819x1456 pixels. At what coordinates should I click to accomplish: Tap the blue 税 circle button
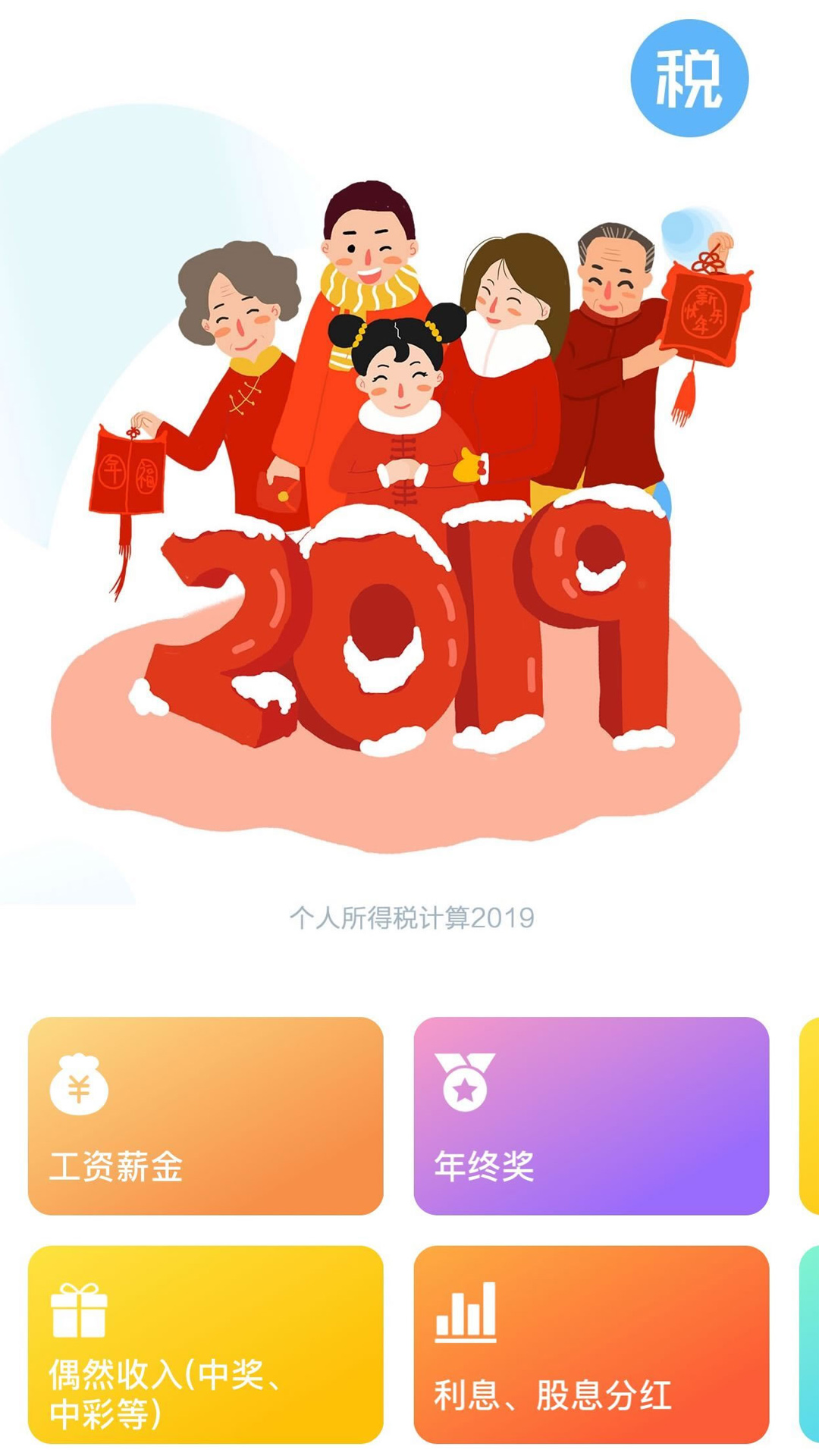click(689, 78)
